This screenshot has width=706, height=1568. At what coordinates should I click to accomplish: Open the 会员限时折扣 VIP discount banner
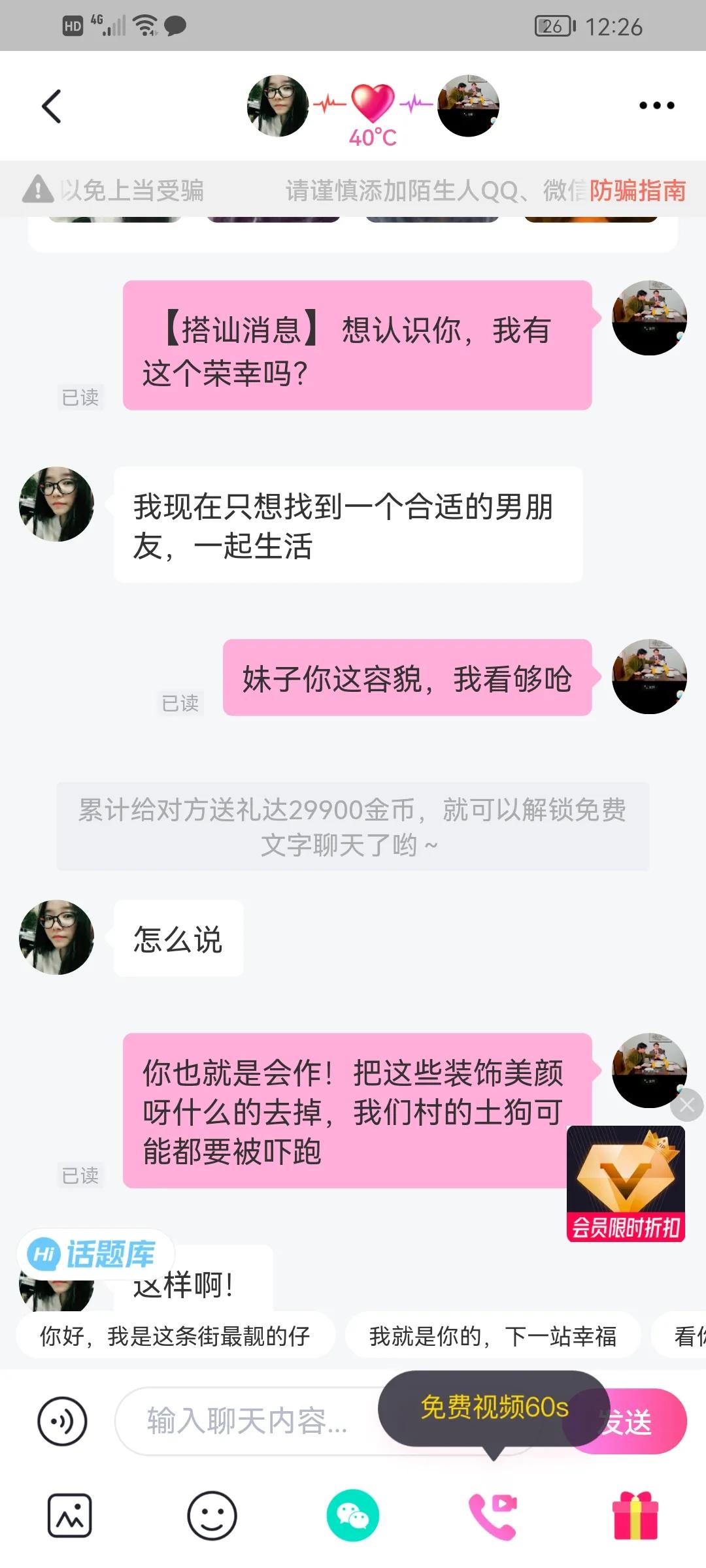coord(626,1184)
